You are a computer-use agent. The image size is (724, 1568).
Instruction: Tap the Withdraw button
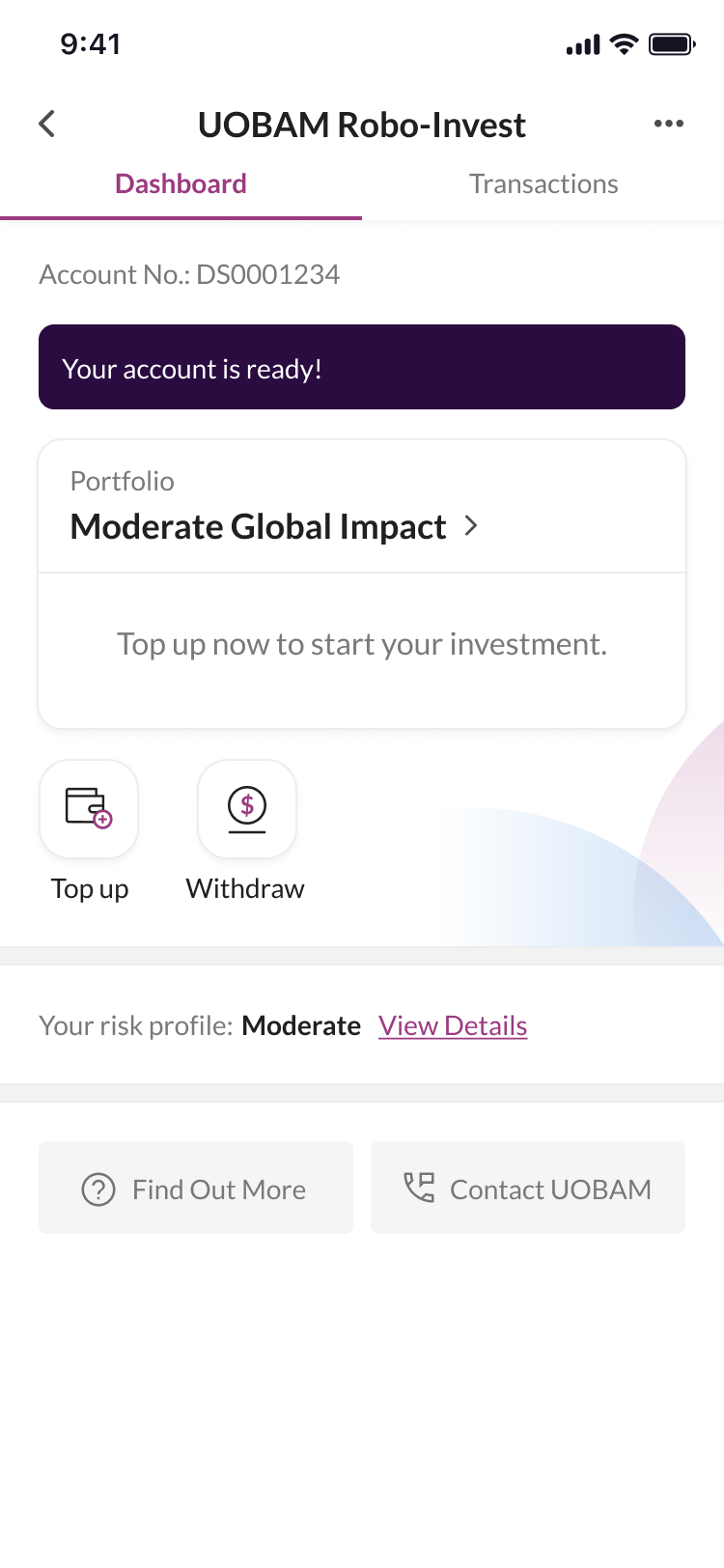(247, 809)
